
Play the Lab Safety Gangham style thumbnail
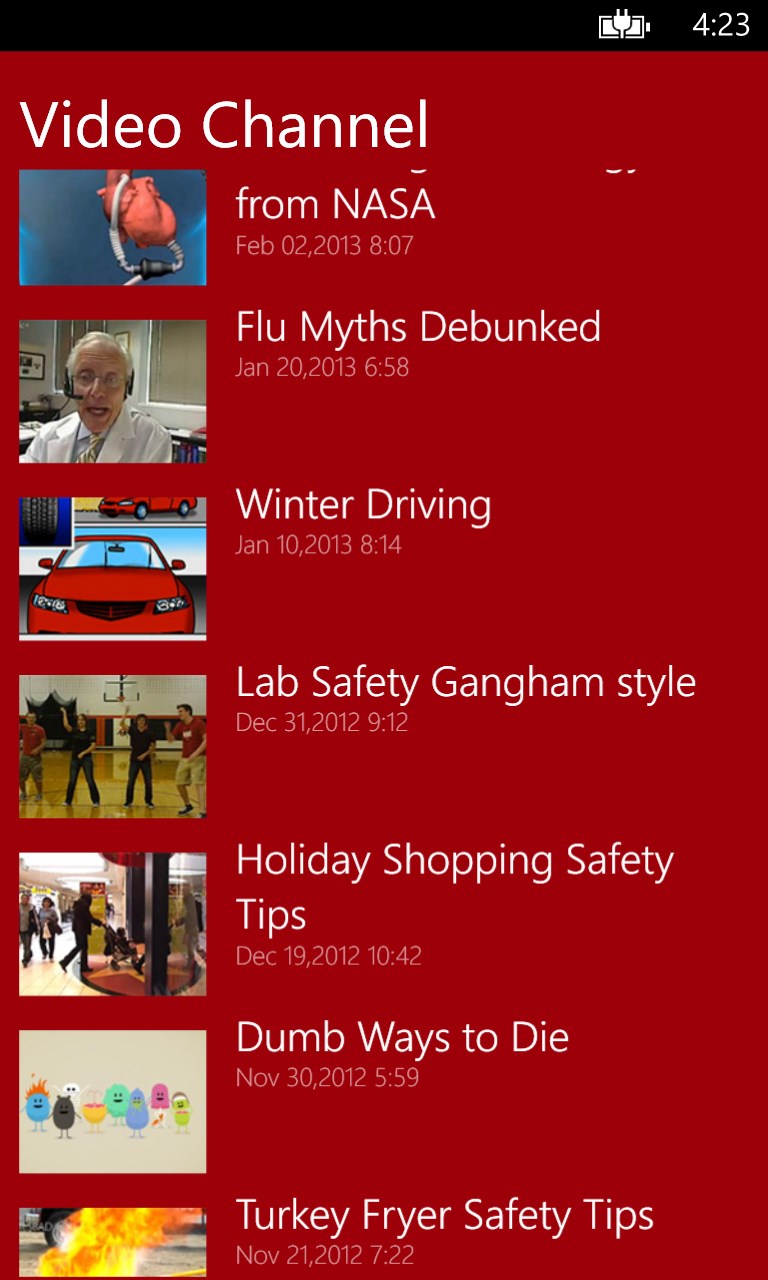112,745
